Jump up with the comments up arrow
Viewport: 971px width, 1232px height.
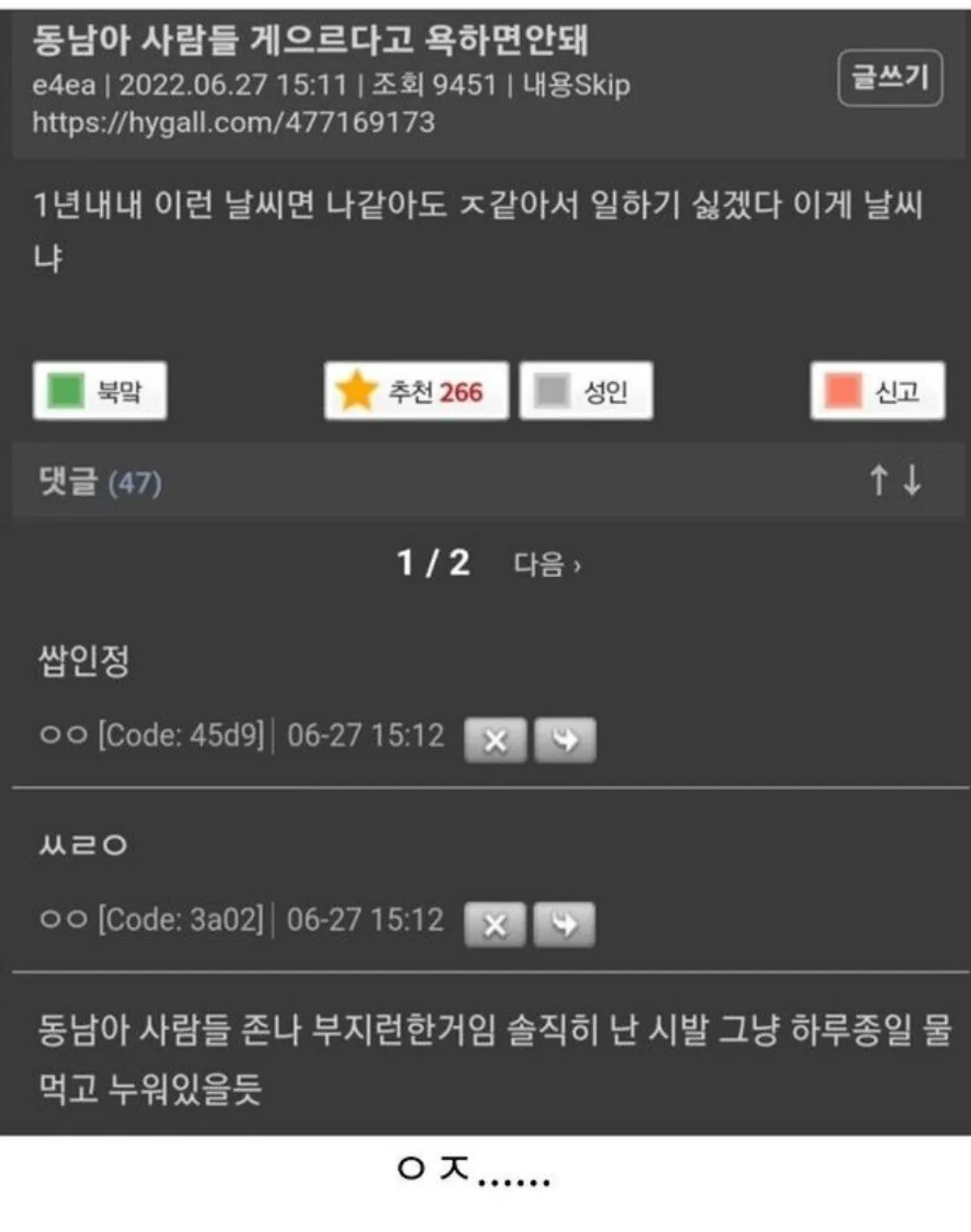point(878,480)
